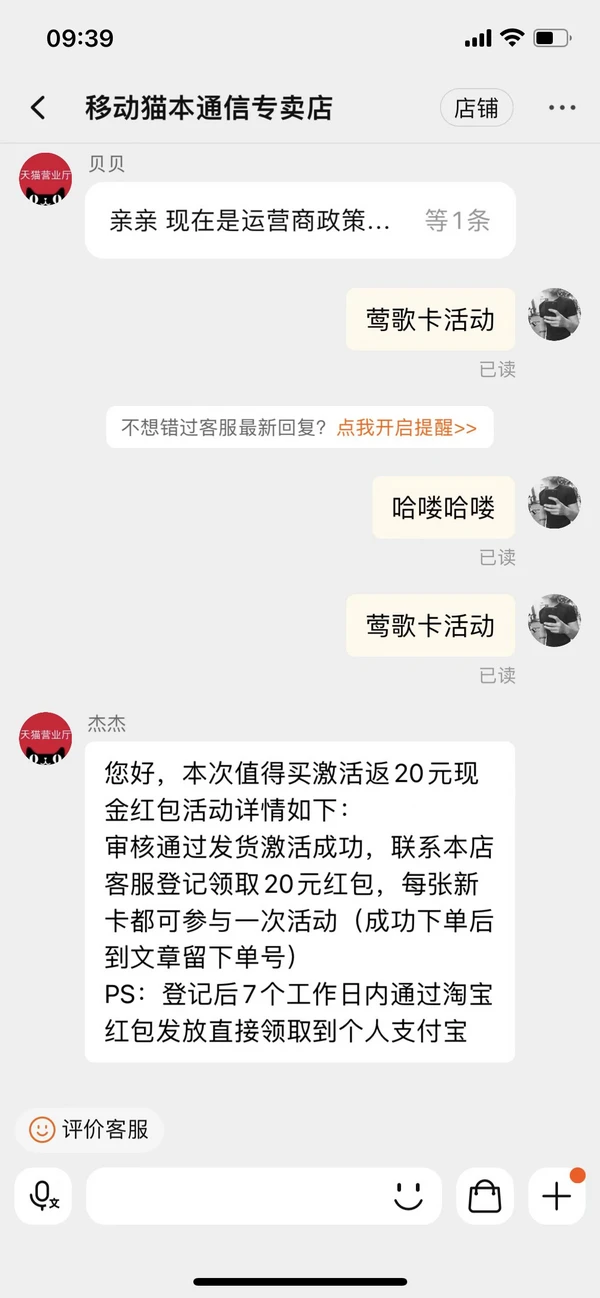Image resolution: width=600 pixels, height=1298 pixels.
Task: Open 贝贝's customer service avatar
Action: click(x=46, y=179)
